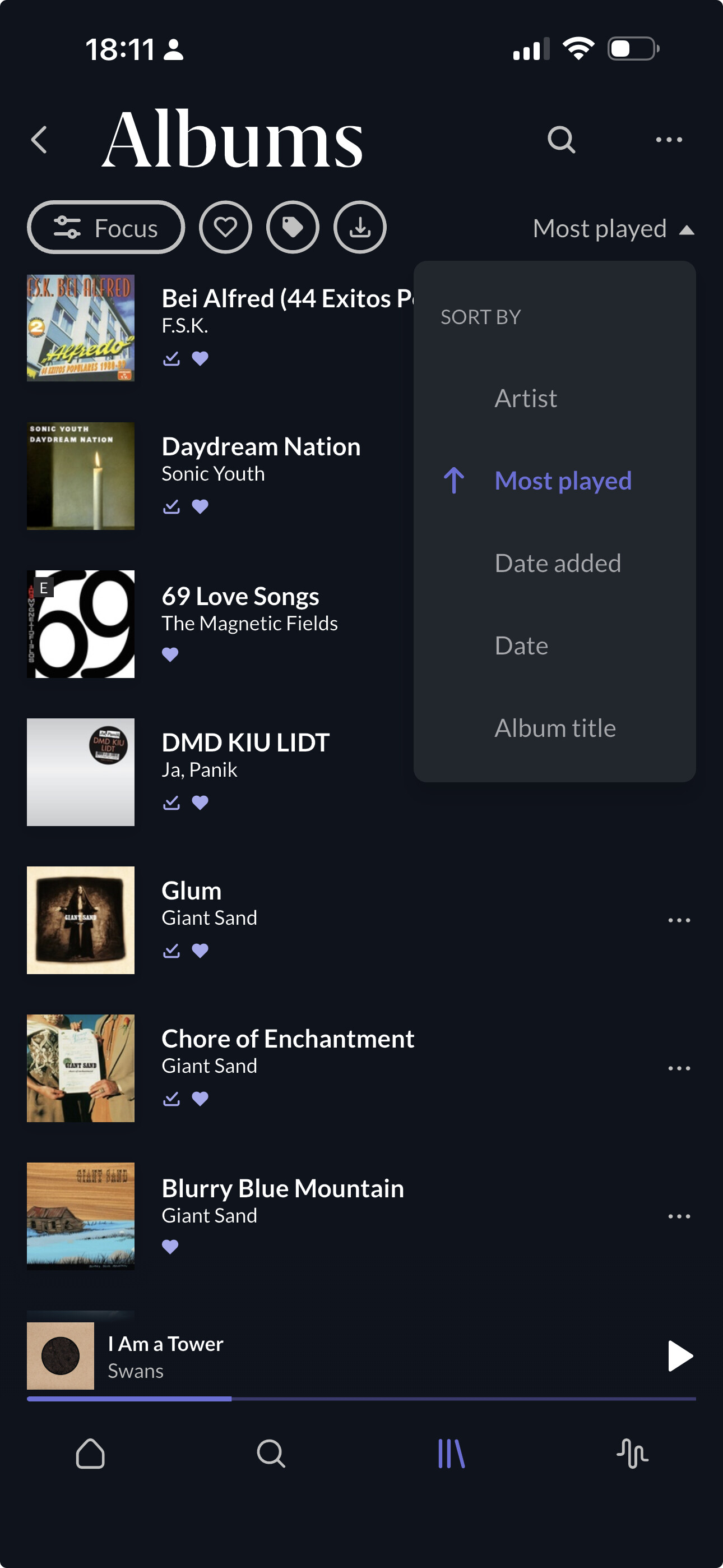The image size is (723, 1568).
Task: Filter albums by tag icon
Action: tap(293, 228)
